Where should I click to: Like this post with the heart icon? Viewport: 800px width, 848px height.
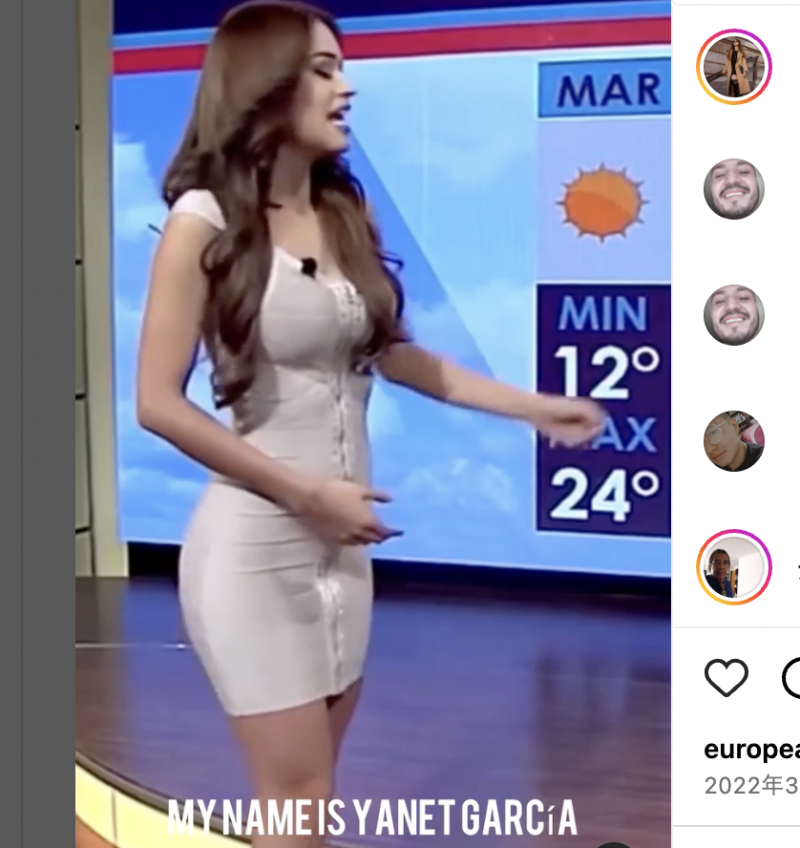(726, 678)
